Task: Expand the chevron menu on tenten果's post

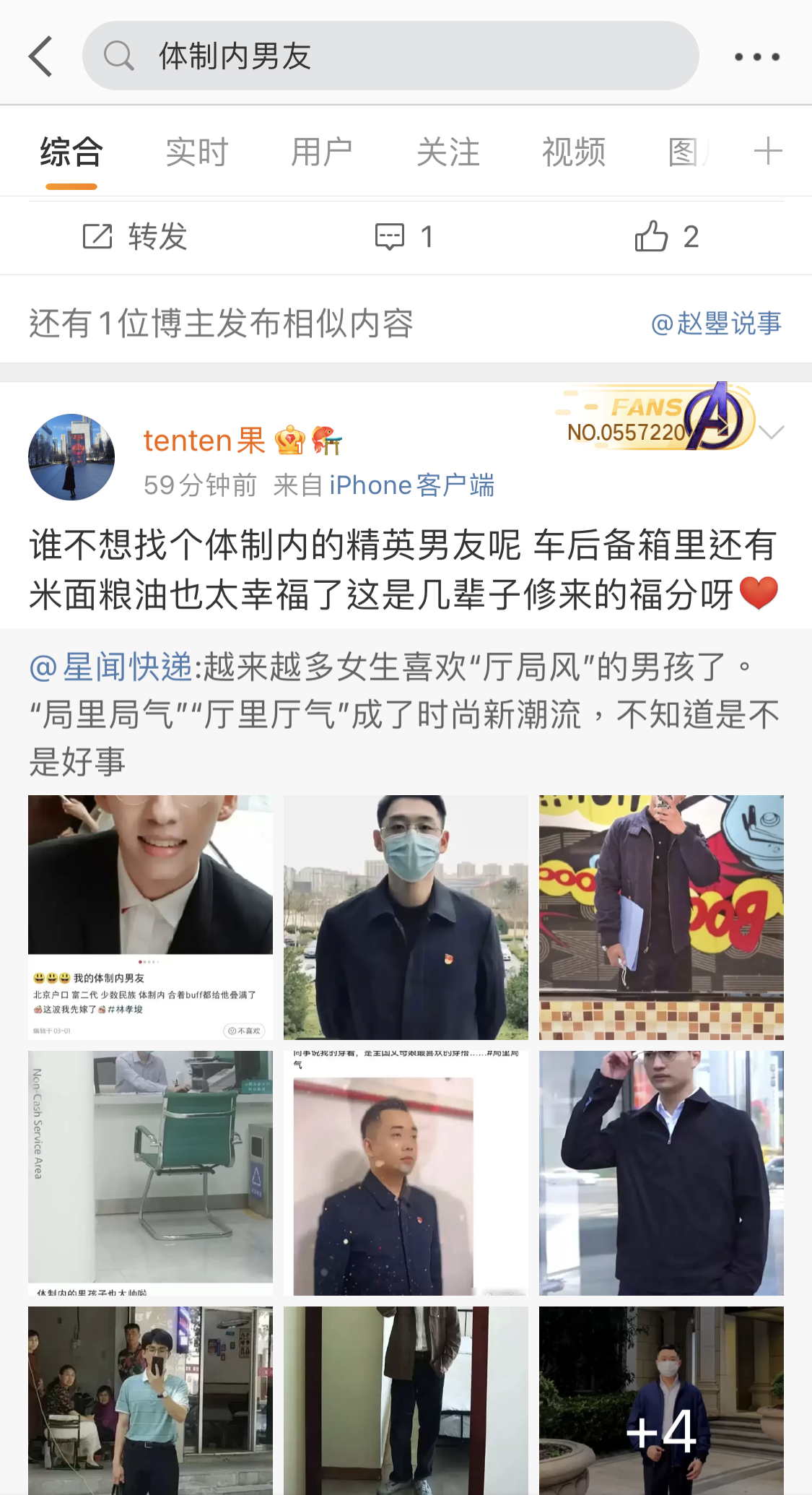Action: 772,433
